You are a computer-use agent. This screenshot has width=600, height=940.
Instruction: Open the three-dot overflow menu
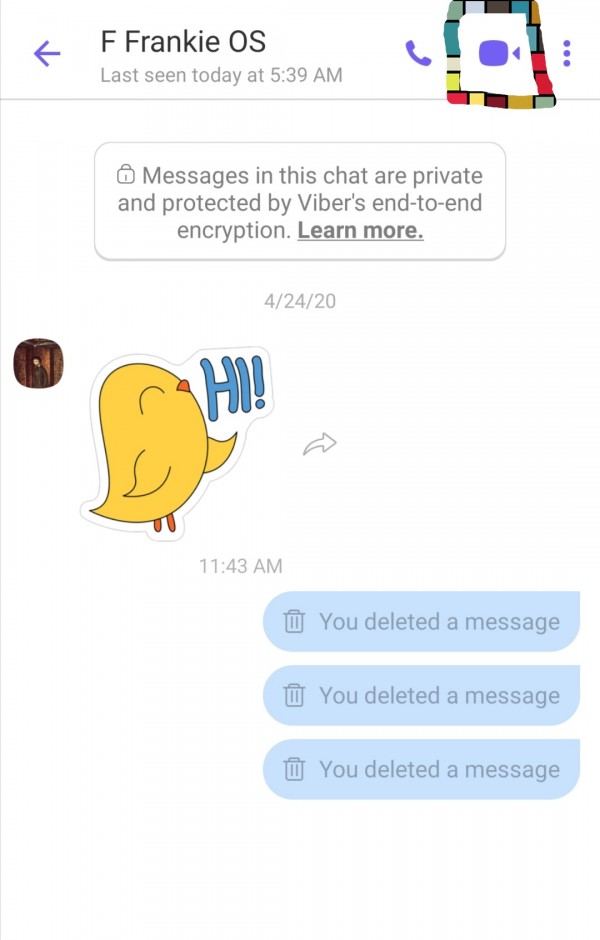tap(567, 53)
